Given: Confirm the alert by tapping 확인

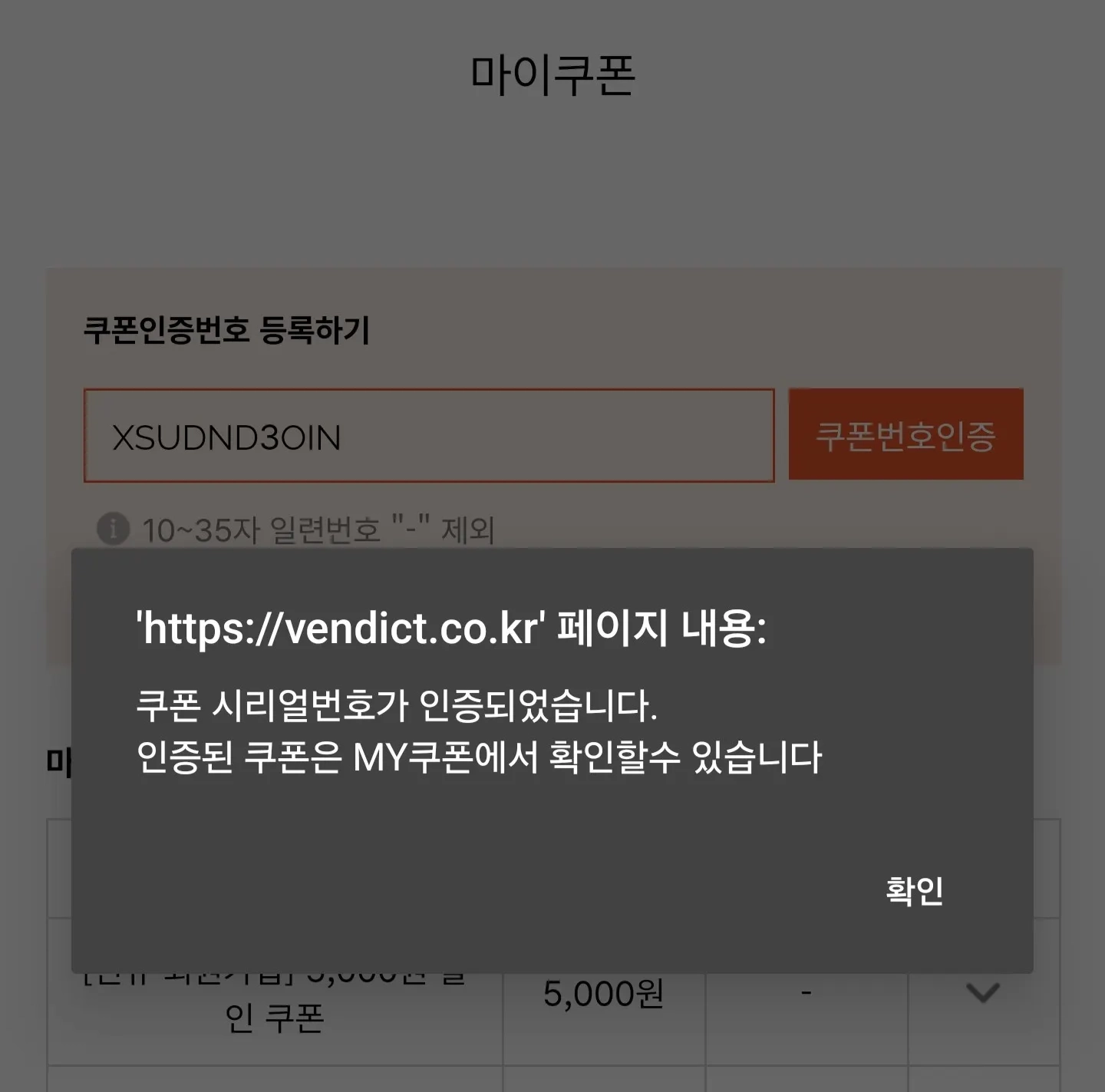Looking at the screenshot, I should pyautogui.click(x=914, y=891).
